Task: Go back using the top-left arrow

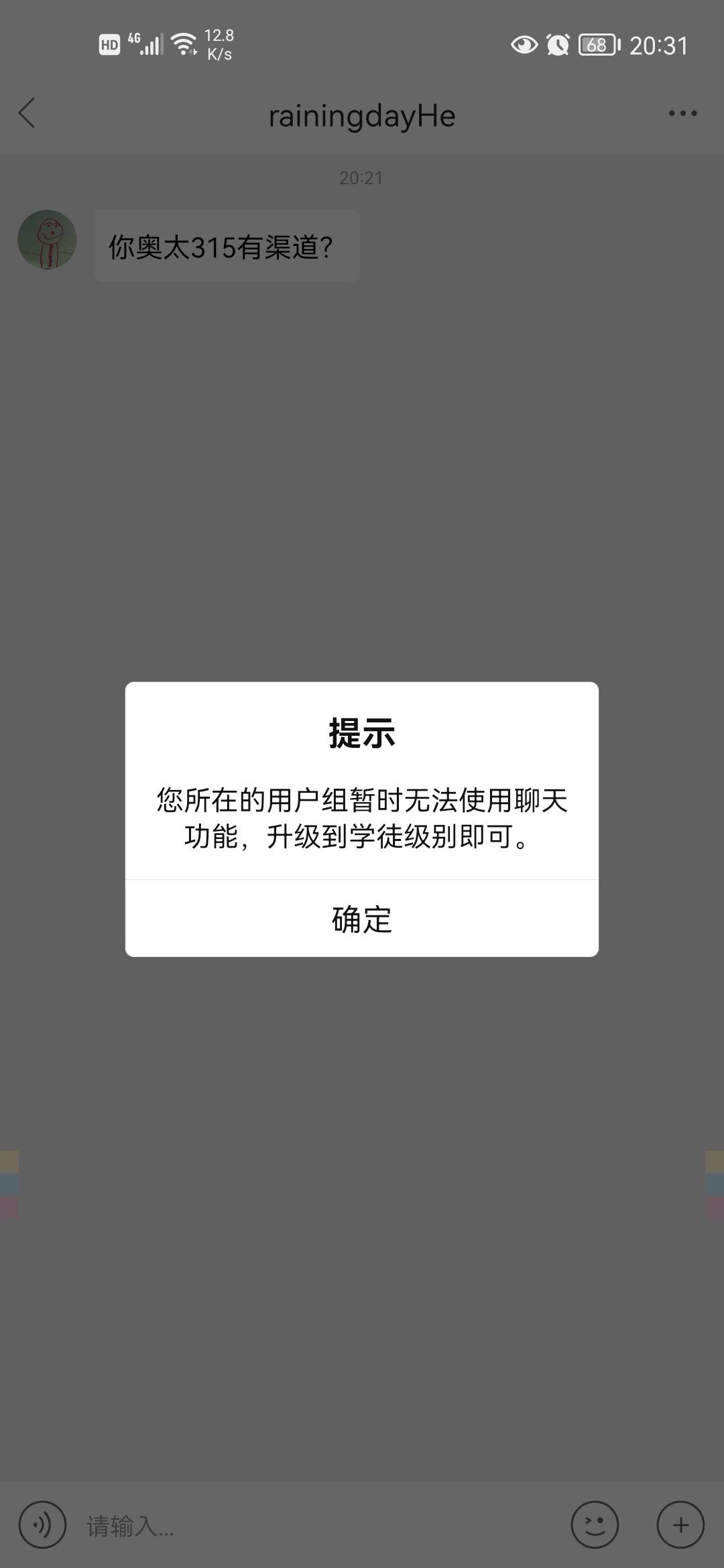Action: (27, 113)
